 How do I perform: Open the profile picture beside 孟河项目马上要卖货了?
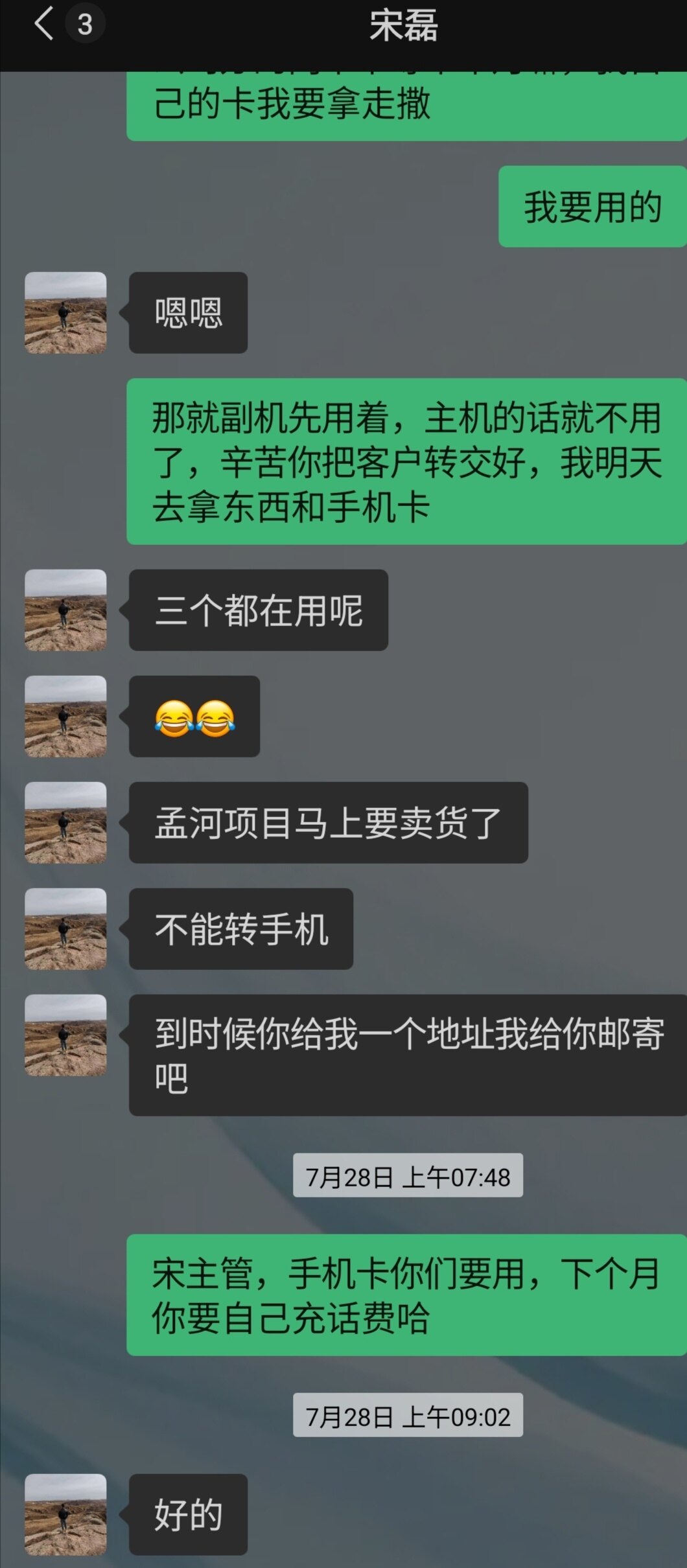[x=65, y=823]
